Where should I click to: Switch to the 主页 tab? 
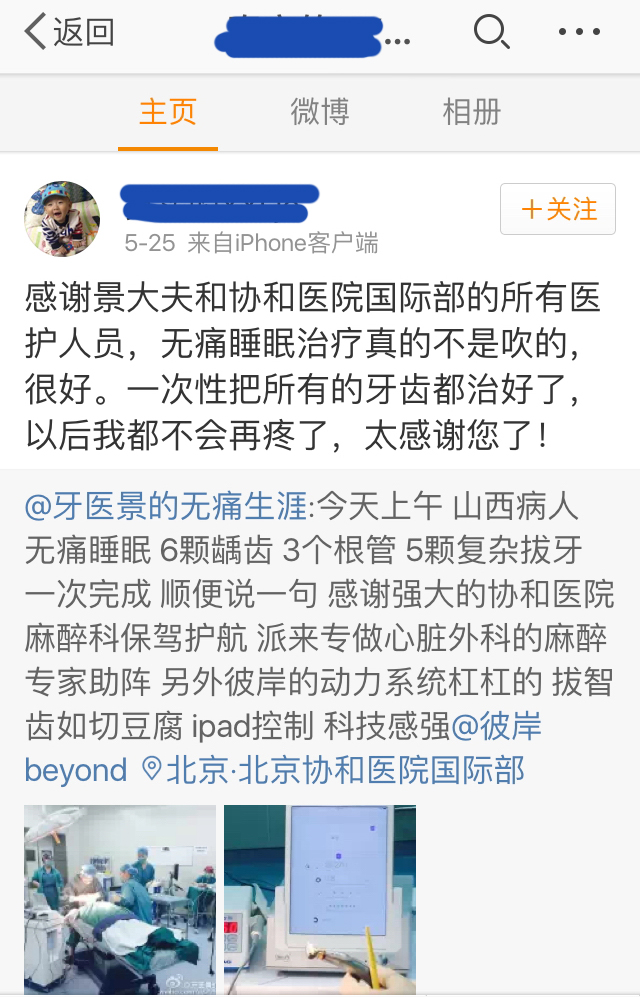coord(167,112)
